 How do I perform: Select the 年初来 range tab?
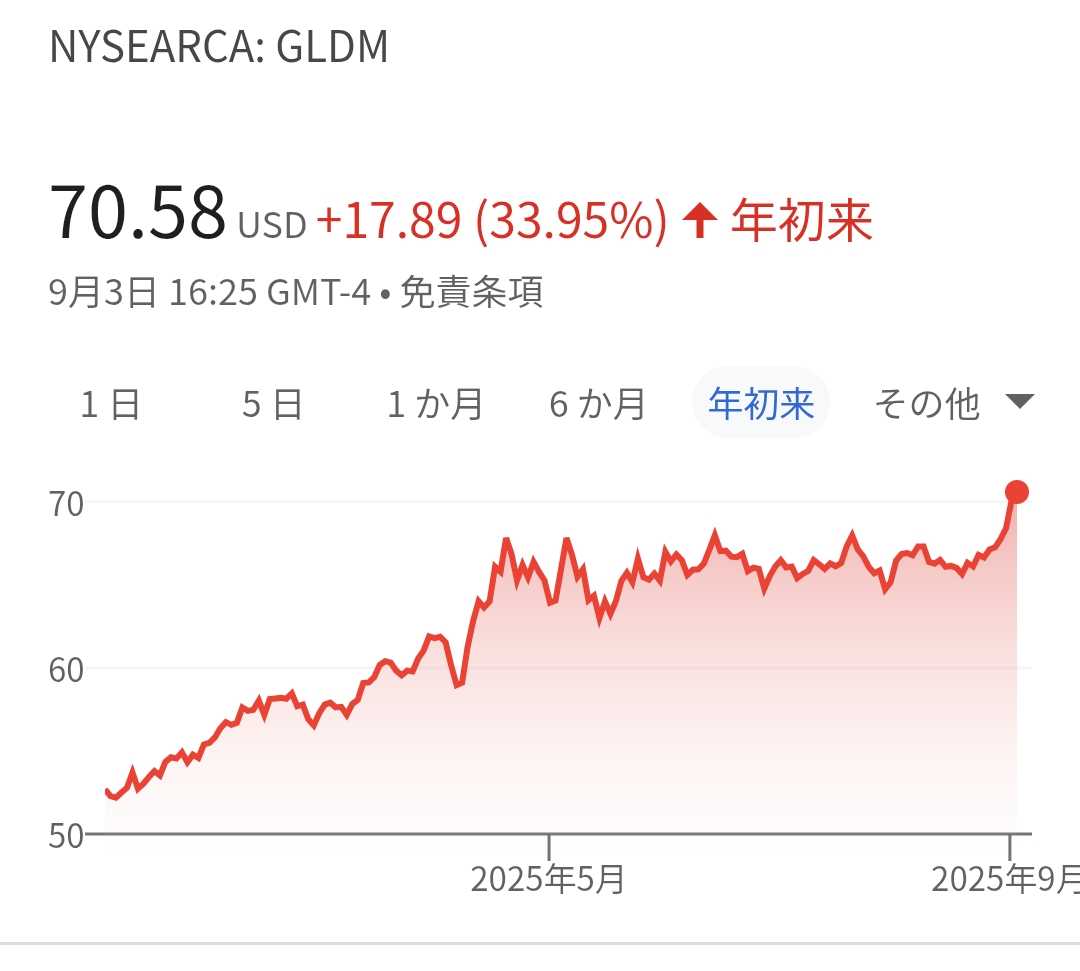coord(761,405)
